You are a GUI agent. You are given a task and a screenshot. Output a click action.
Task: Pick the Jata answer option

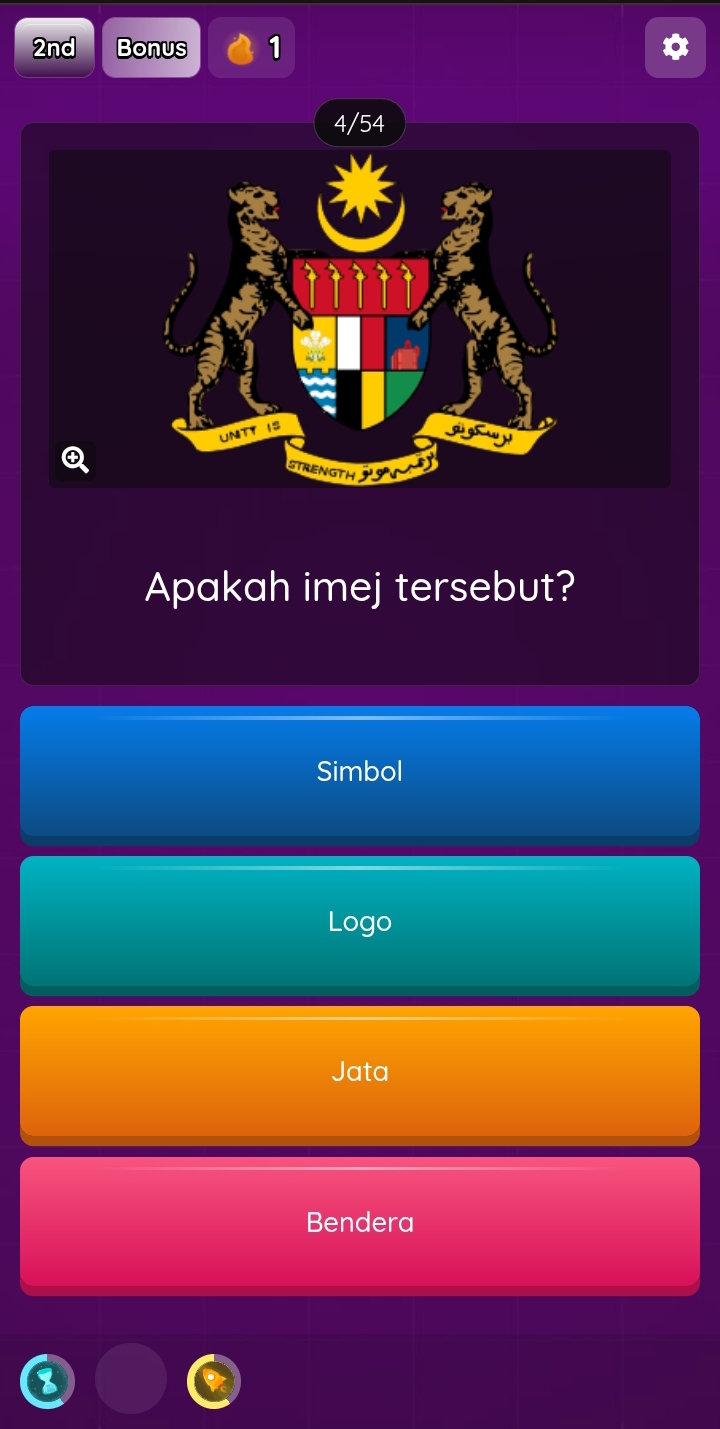coord(360,1071)
